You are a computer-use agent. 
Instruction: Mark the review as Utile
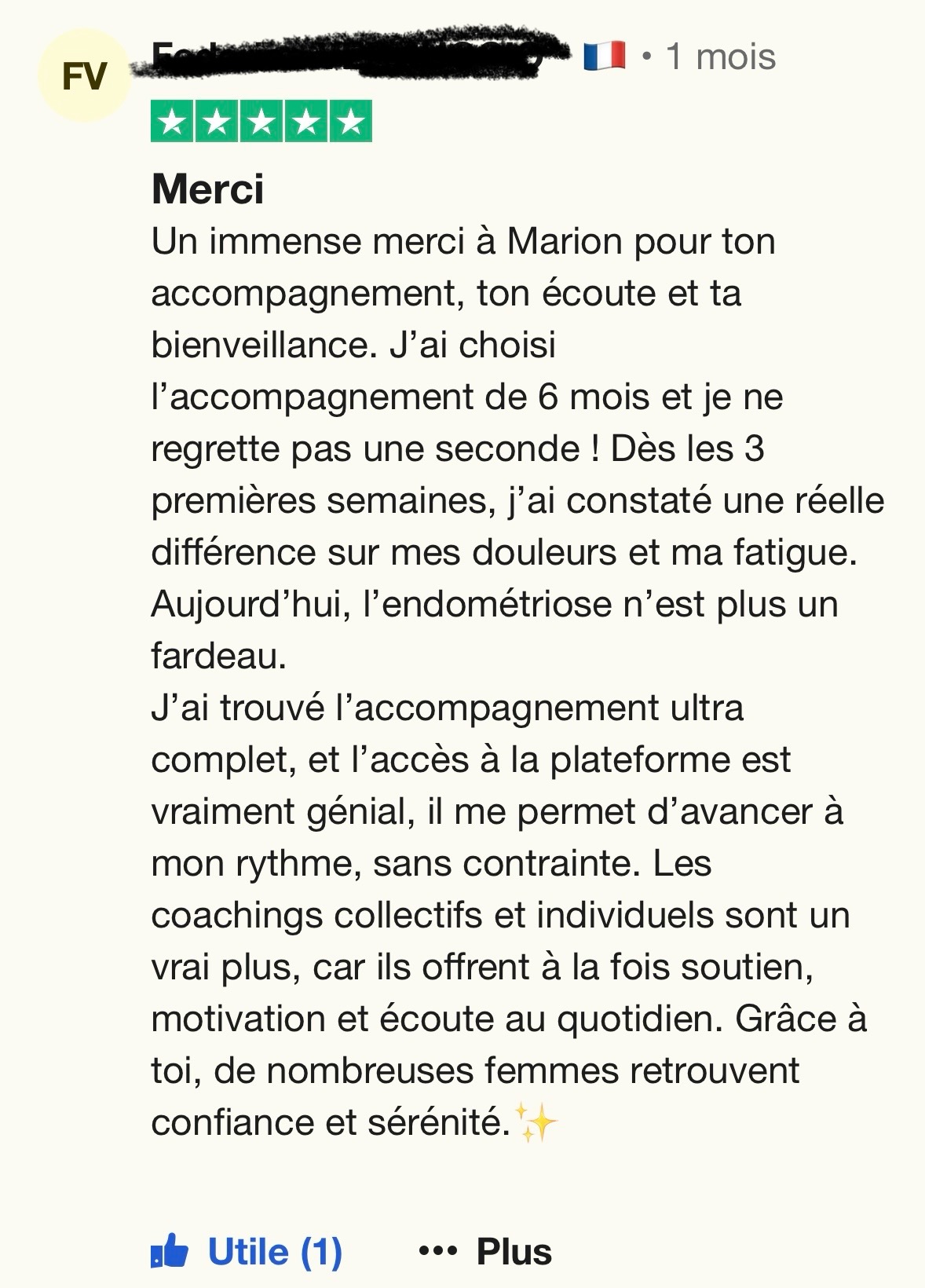point(247,1251)
